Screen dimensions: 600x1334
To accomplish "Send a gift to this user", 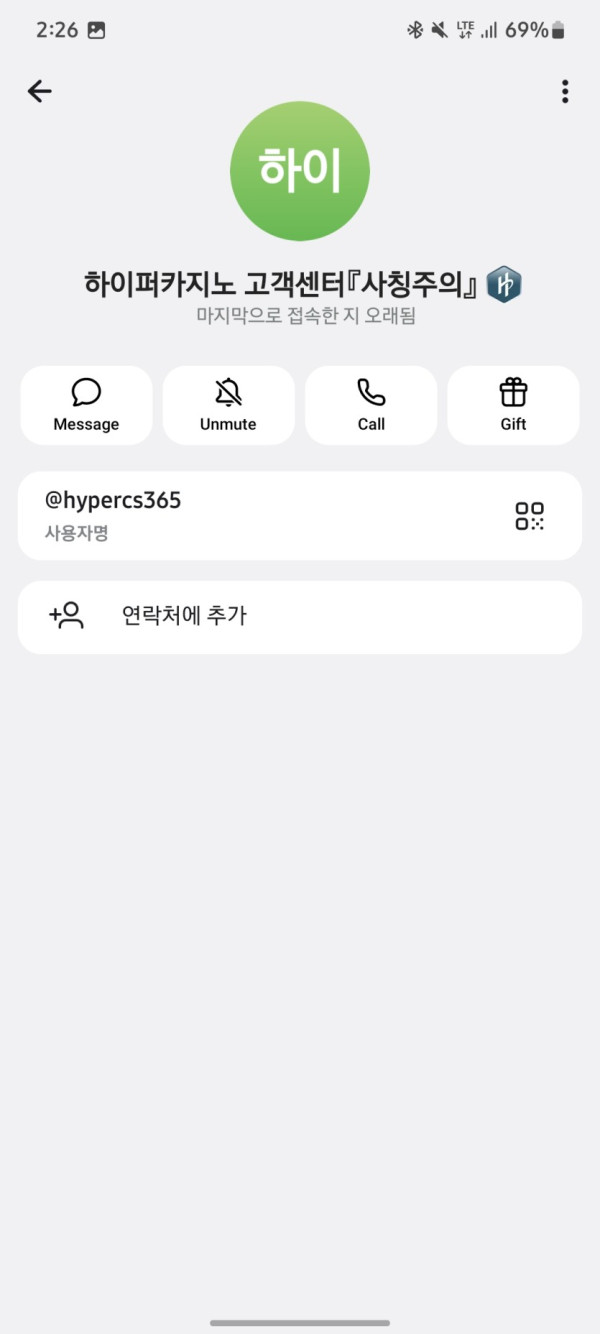I will click(513, 405).
